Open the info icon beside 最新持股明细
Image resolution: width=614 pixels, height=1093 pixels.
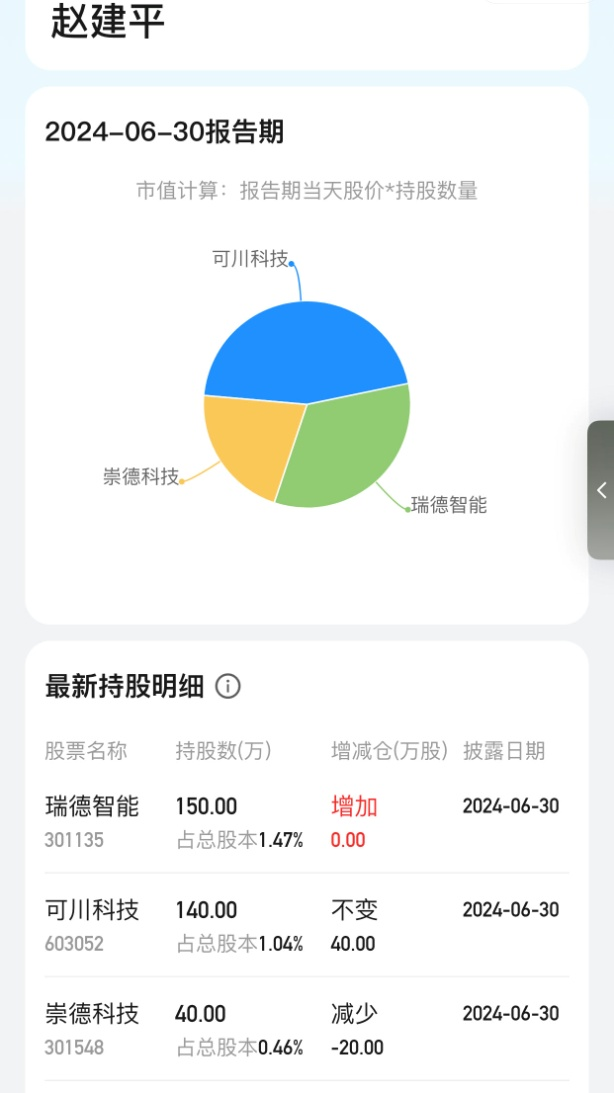228,687
